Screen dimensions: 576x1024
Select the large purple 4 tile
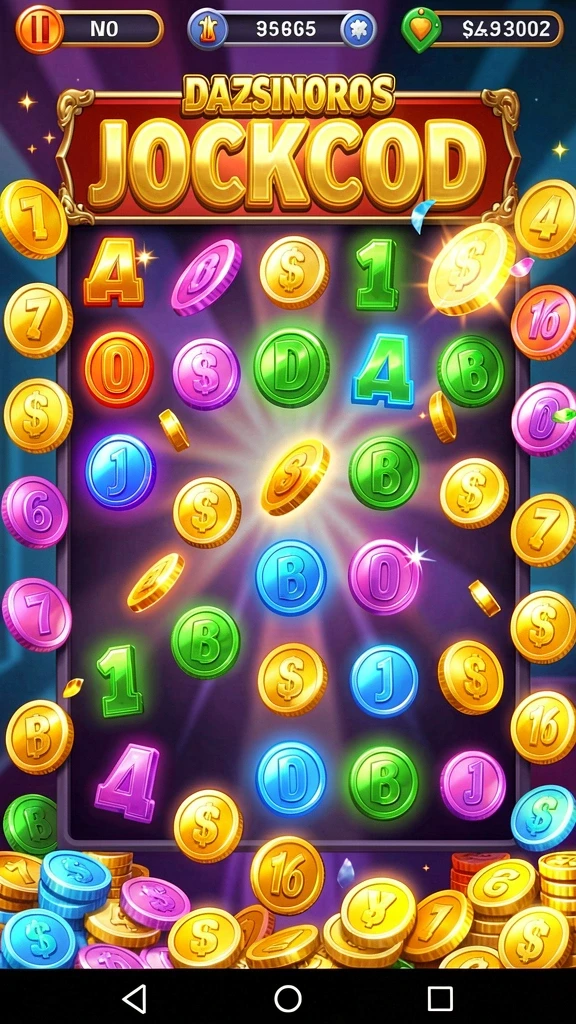click(x=127, y=782)
